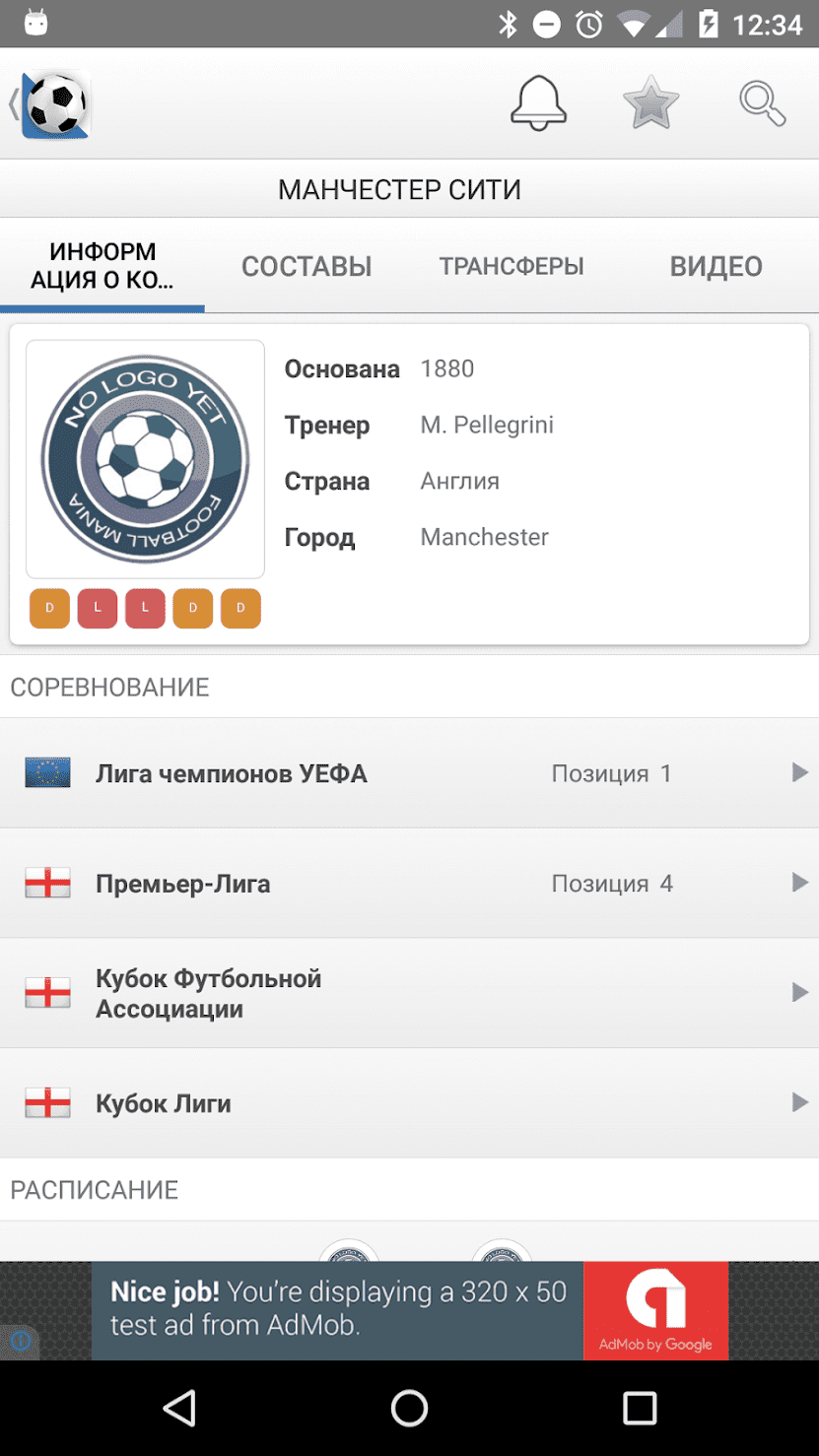This screenshot has height=1456, width=819.
Task: Select the Информация о команде tab
Action: 102,266
